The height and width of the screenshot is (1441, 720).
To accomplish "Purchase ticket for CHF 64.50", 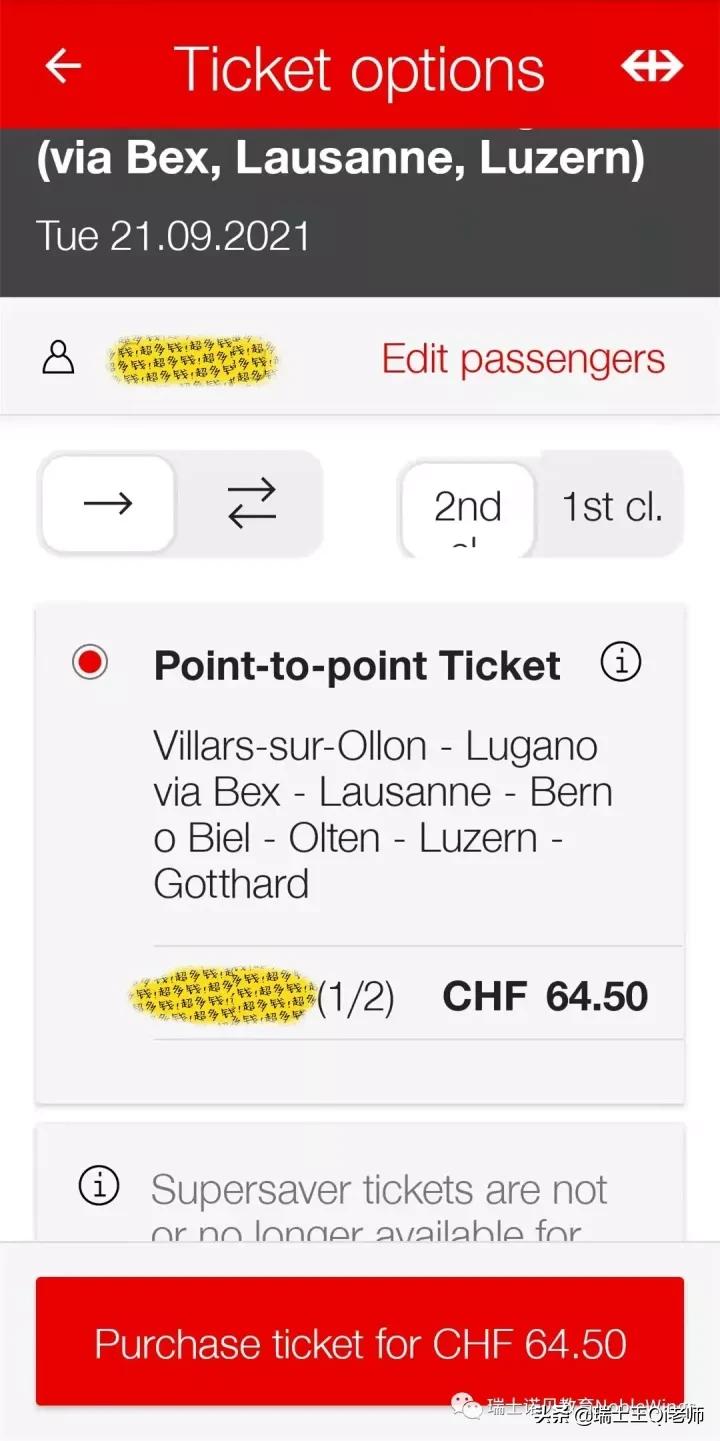I will tap(360, 1342).
